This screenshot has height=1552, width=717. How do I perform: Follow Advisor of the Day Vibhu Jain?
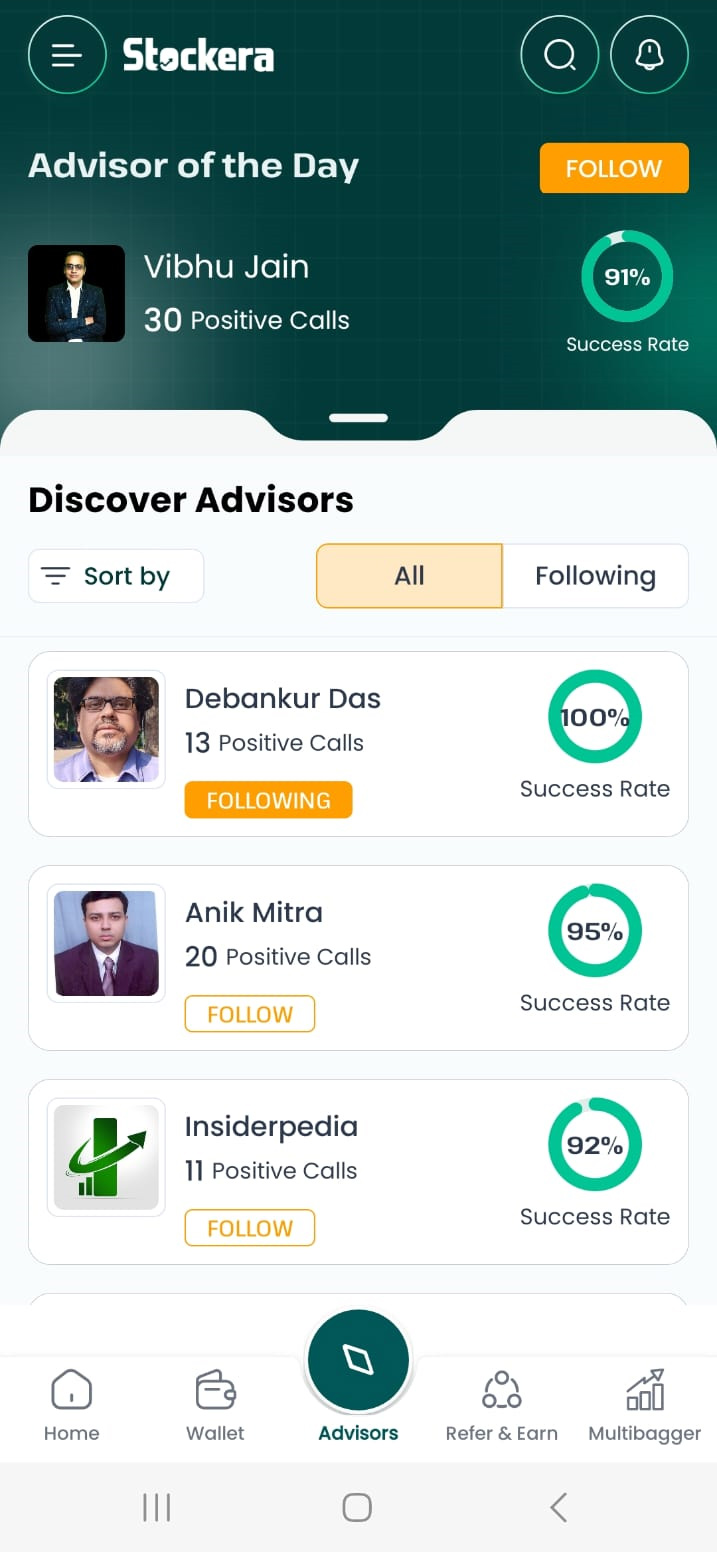(614, 168)
